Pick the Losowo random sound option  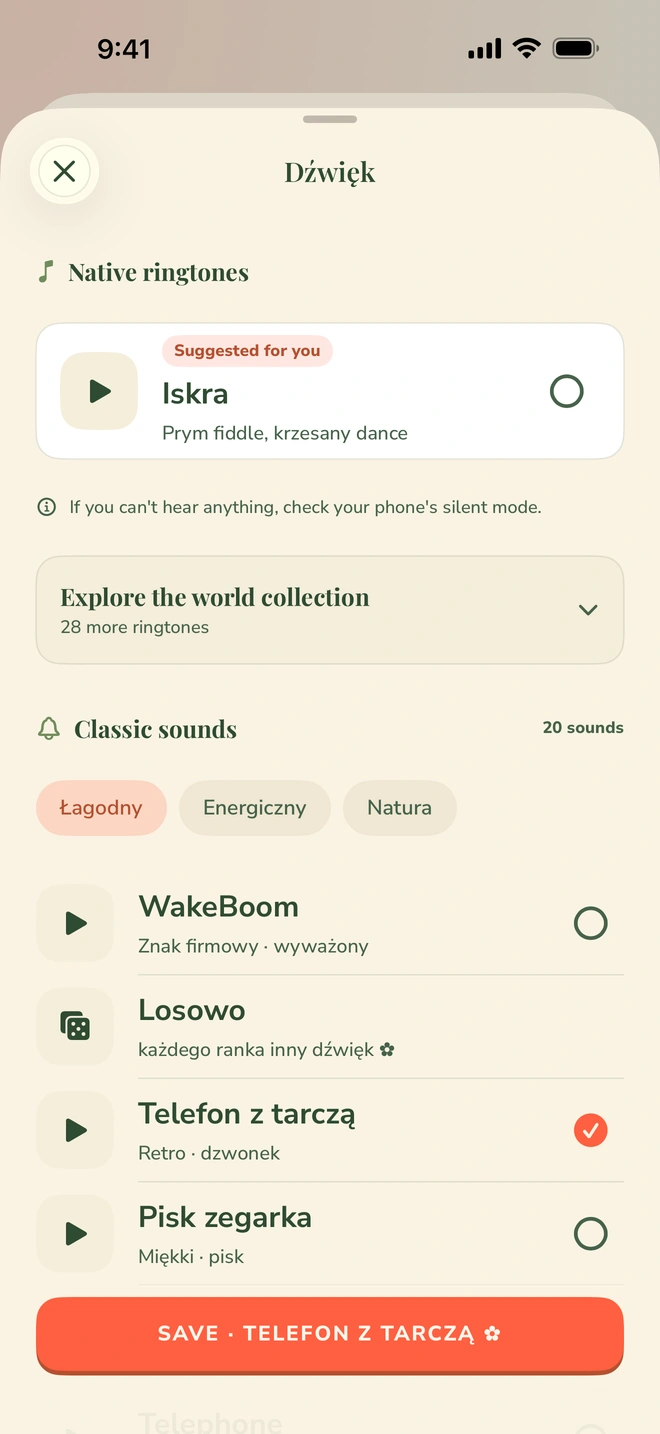tap(330, 1026)
